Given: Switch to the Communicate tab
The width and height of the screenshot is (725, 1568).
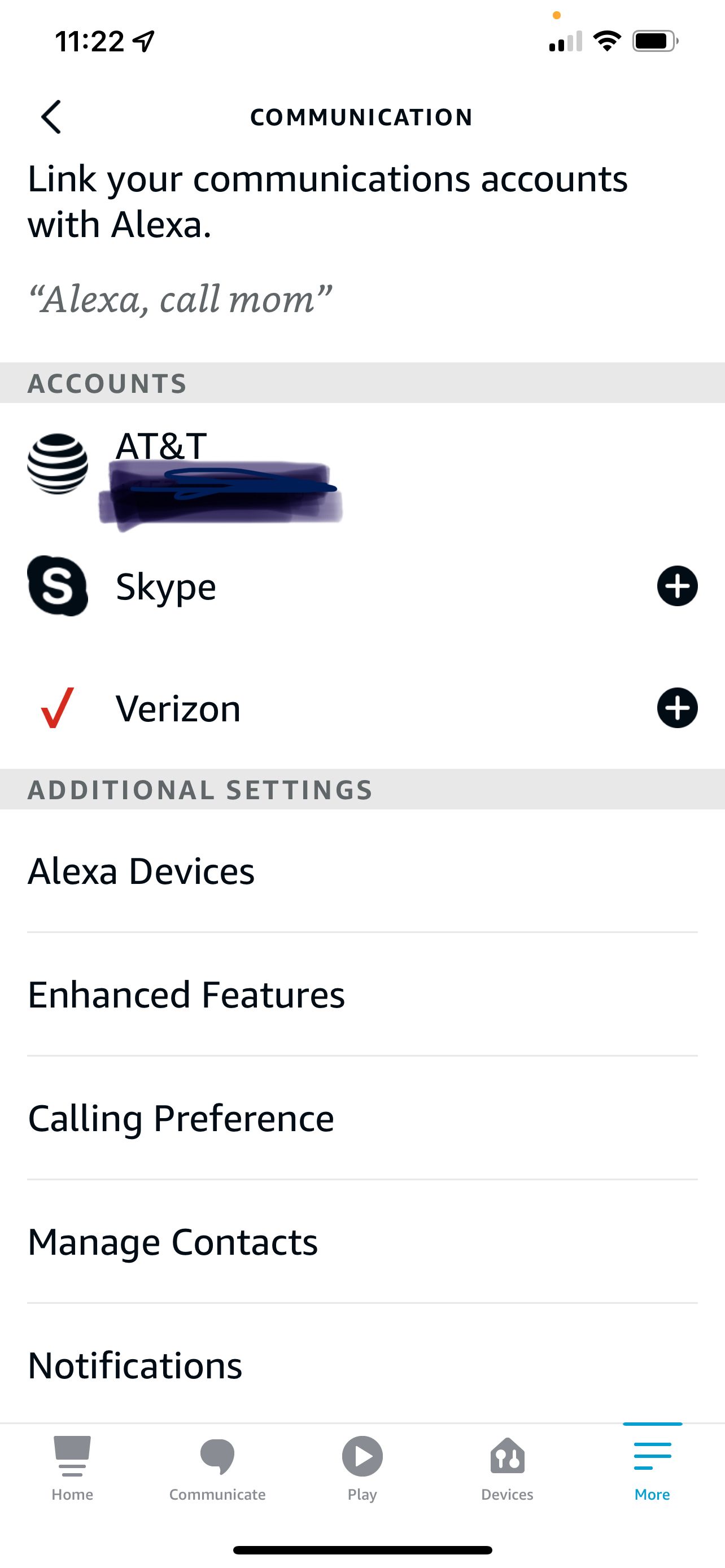Looking at the screenshot, I should [217, 1473].
